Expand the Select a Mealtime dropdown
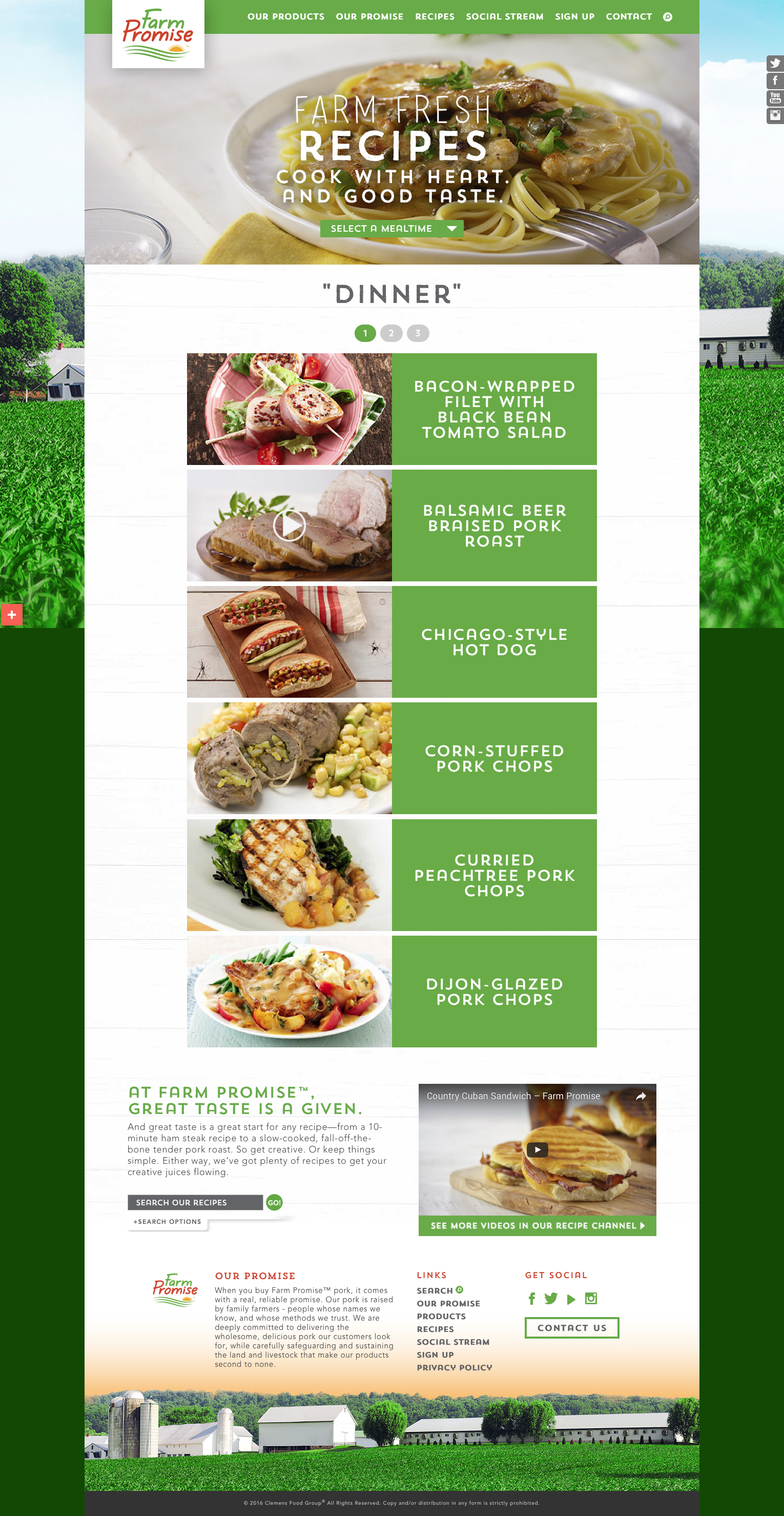Image resolution: width=784 pixels, height=1516 pixels. 391,228
